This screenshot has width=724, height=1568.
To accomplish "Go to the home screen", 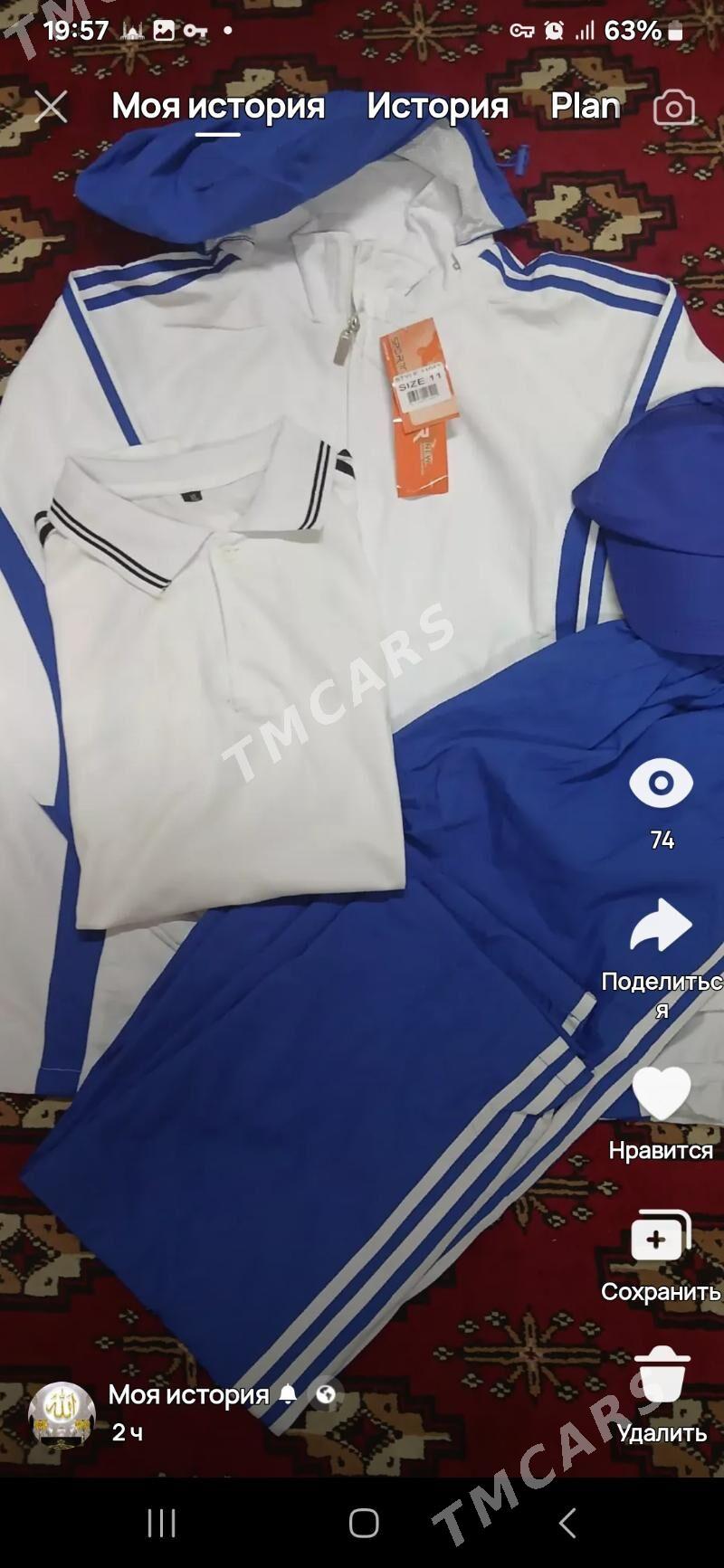I will point(364,1524).
